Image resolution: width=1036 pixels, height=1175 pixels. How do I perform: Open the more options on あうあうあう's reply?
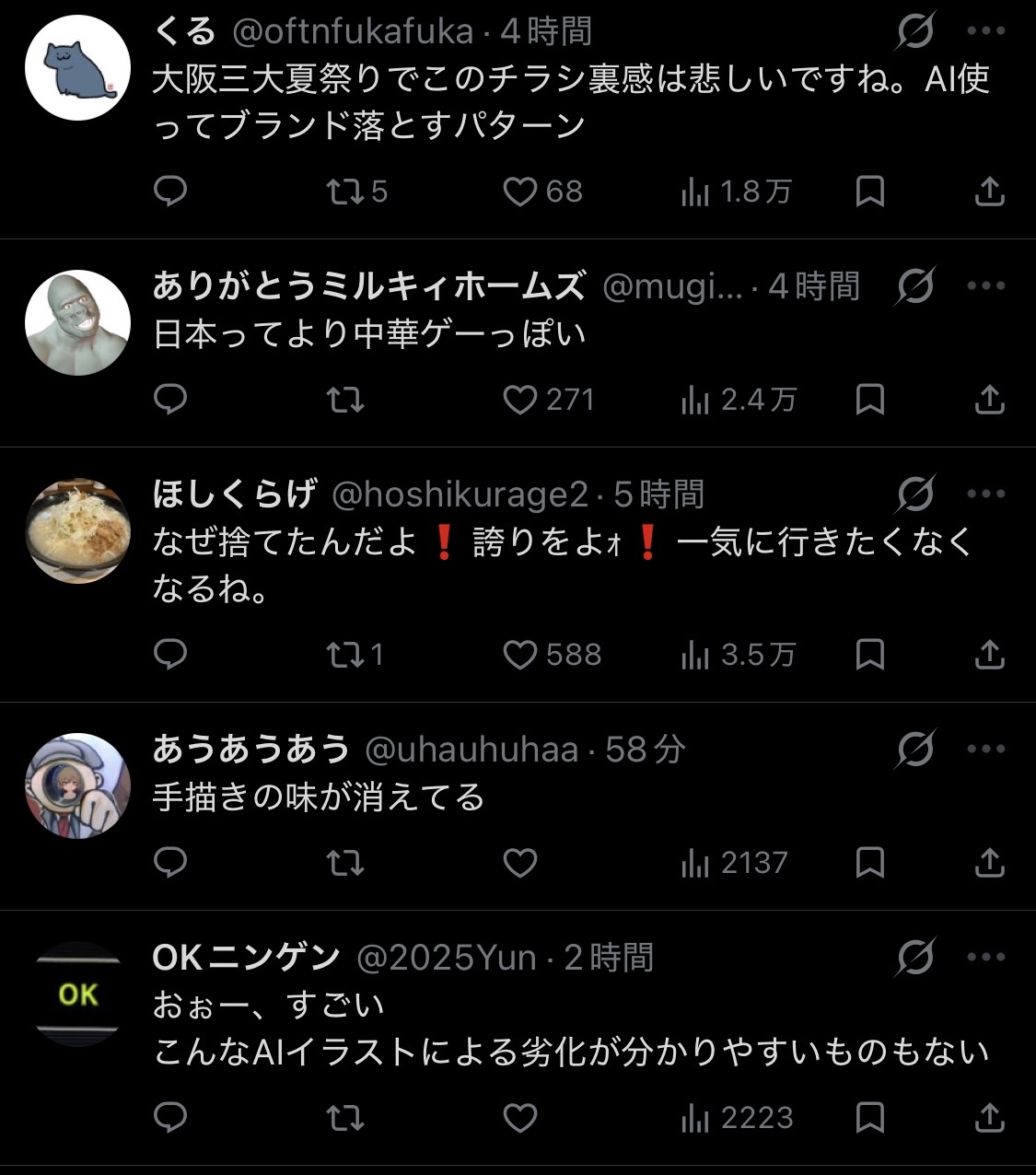point(986,749)
